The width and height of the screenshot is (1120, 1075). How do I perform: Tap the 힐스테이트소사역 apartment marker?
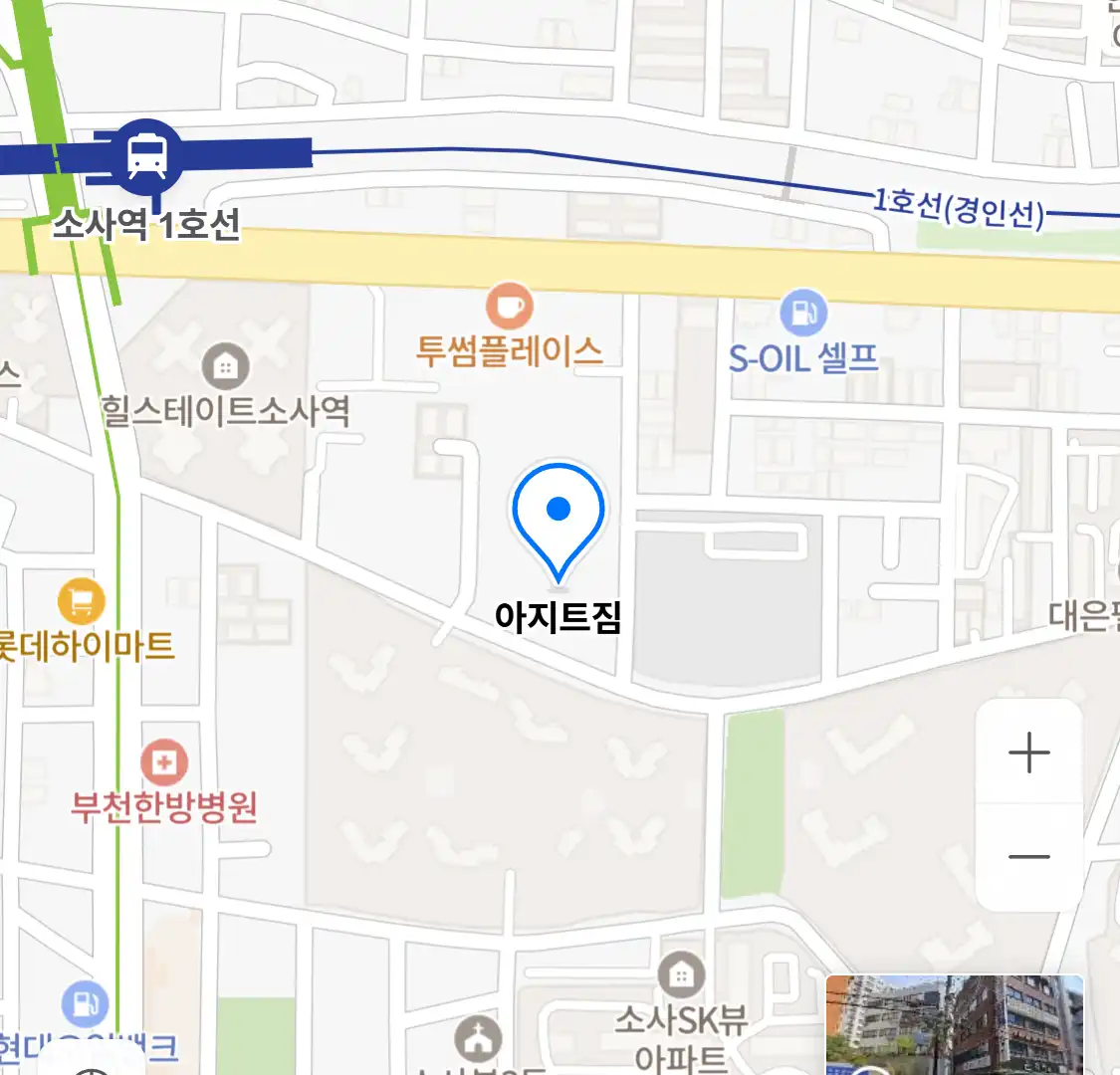pyautogui.click(x=226, y=366)
